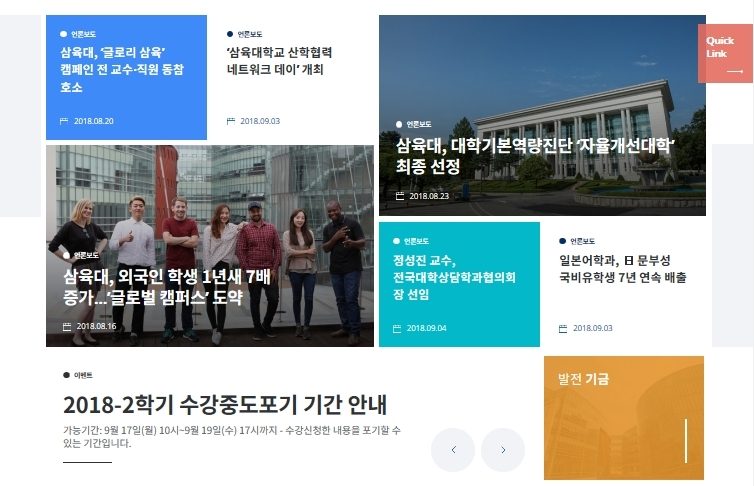The image size is (754, 486).
Task: Open the 발전 기금 banner
Action: tap(623, 418)
